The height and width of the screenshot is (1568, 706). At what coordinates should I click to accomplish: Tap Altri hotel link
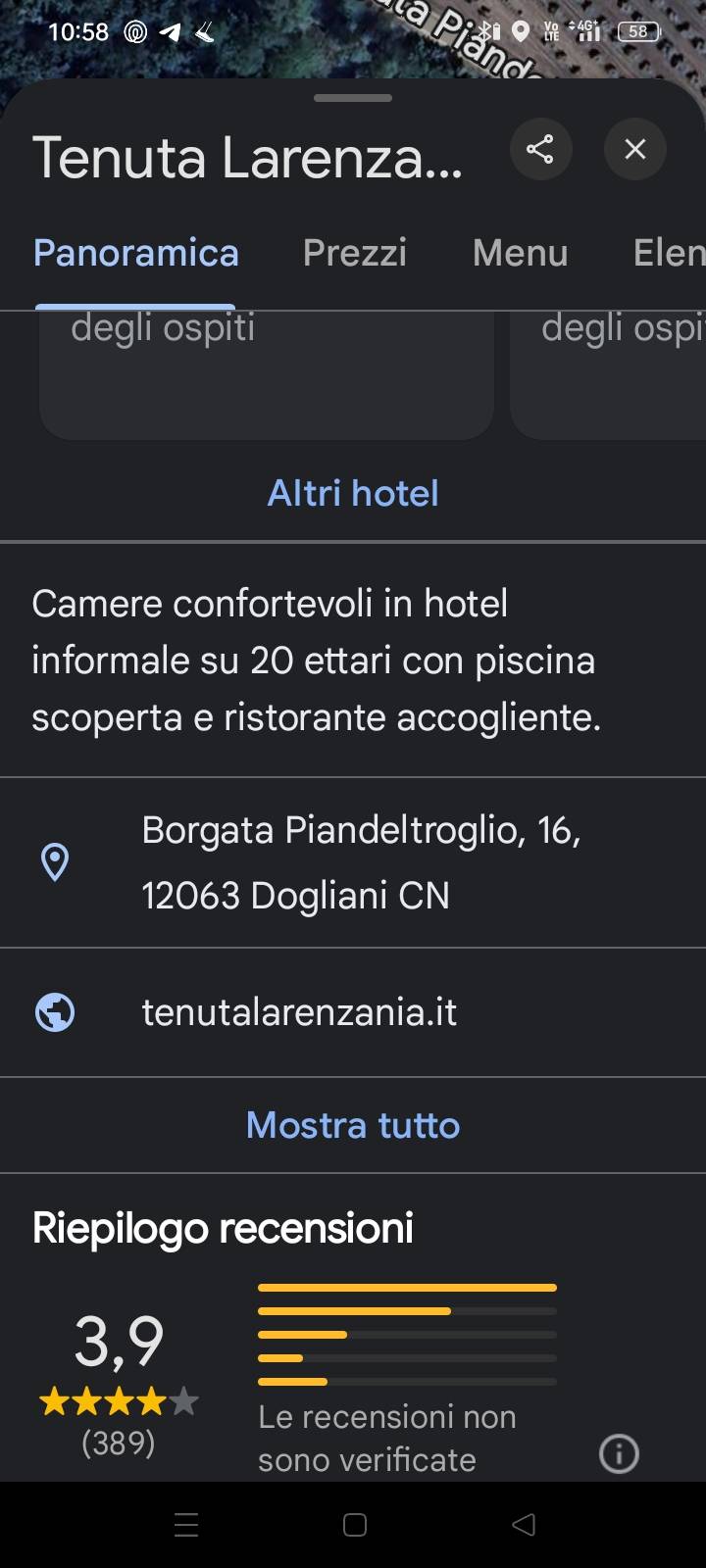click(x=353, y=493)
